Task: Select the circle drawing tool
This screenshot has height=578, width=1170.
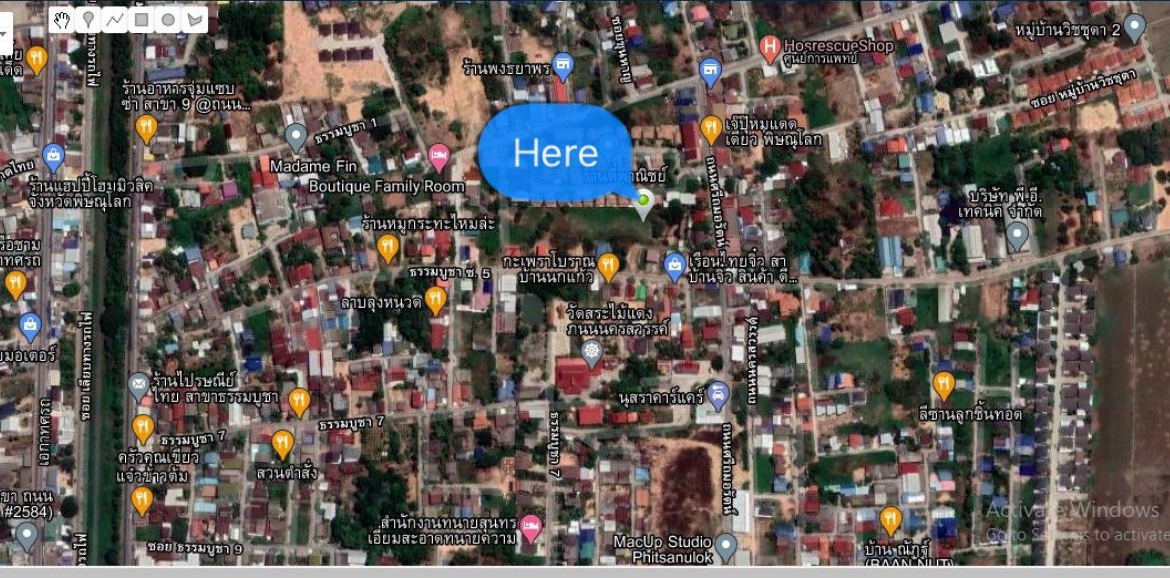Action: [x=168, y=20]
